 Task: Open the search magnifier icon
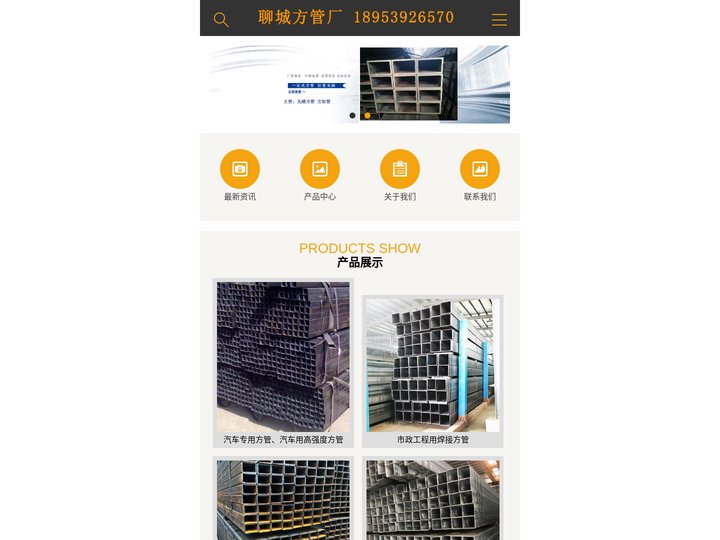coord(221,19)
